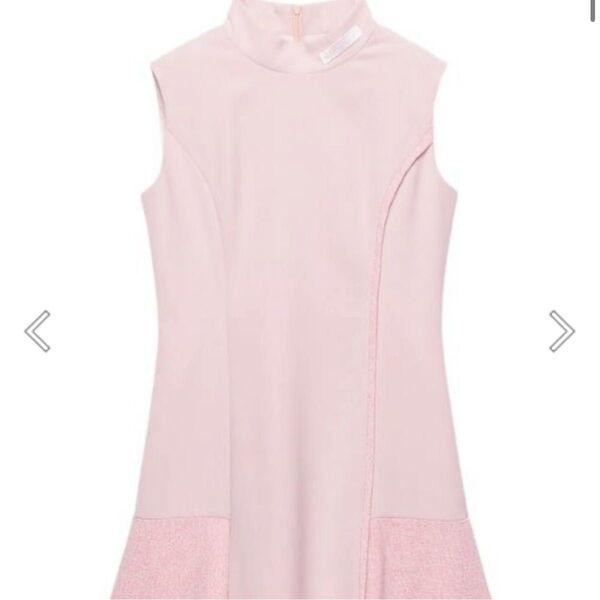The height and width of the screenshot is (600, 600).
Task: Show the next product image
Action: pyautogui.click(x=561, y=331)
